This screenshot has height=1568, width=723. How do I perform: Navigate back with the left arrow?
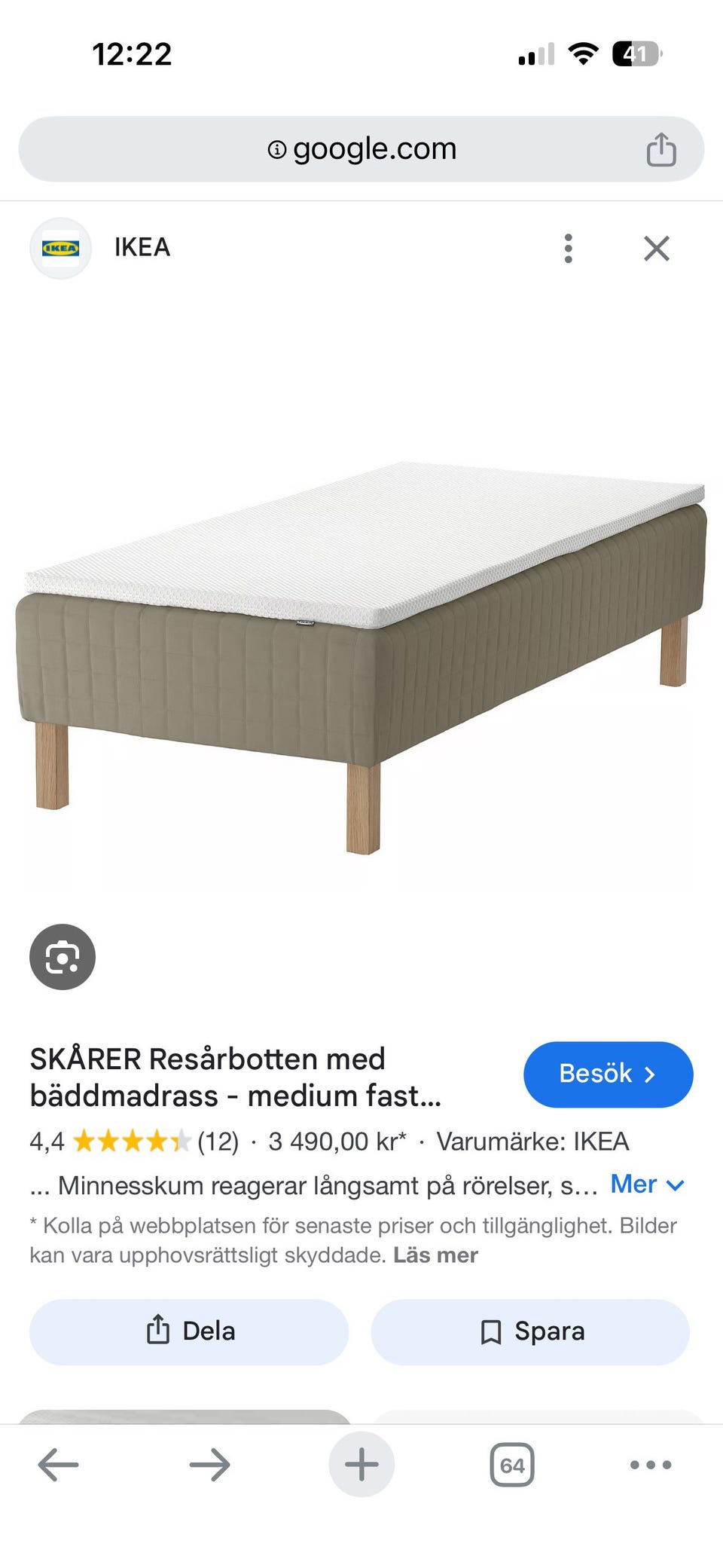pos(58,1464)
